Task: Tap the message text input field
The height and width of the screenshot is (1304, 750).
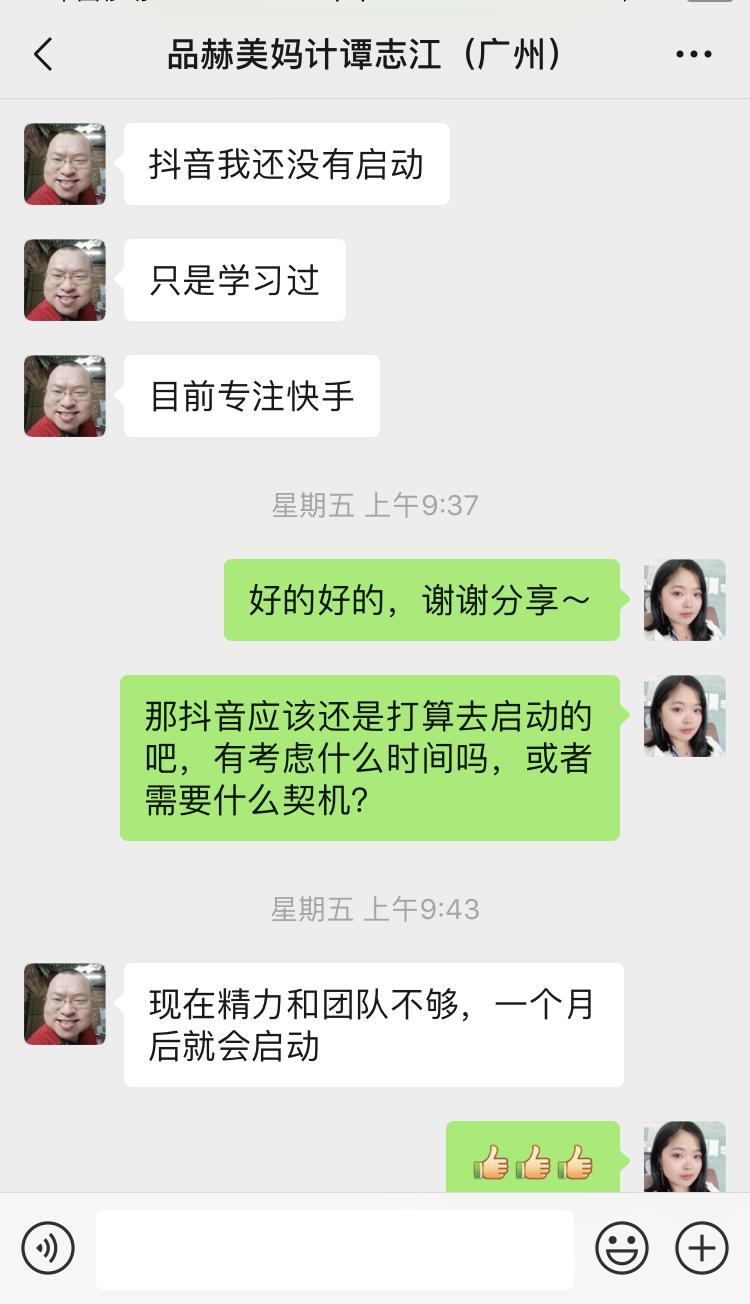Action: 335,1248
